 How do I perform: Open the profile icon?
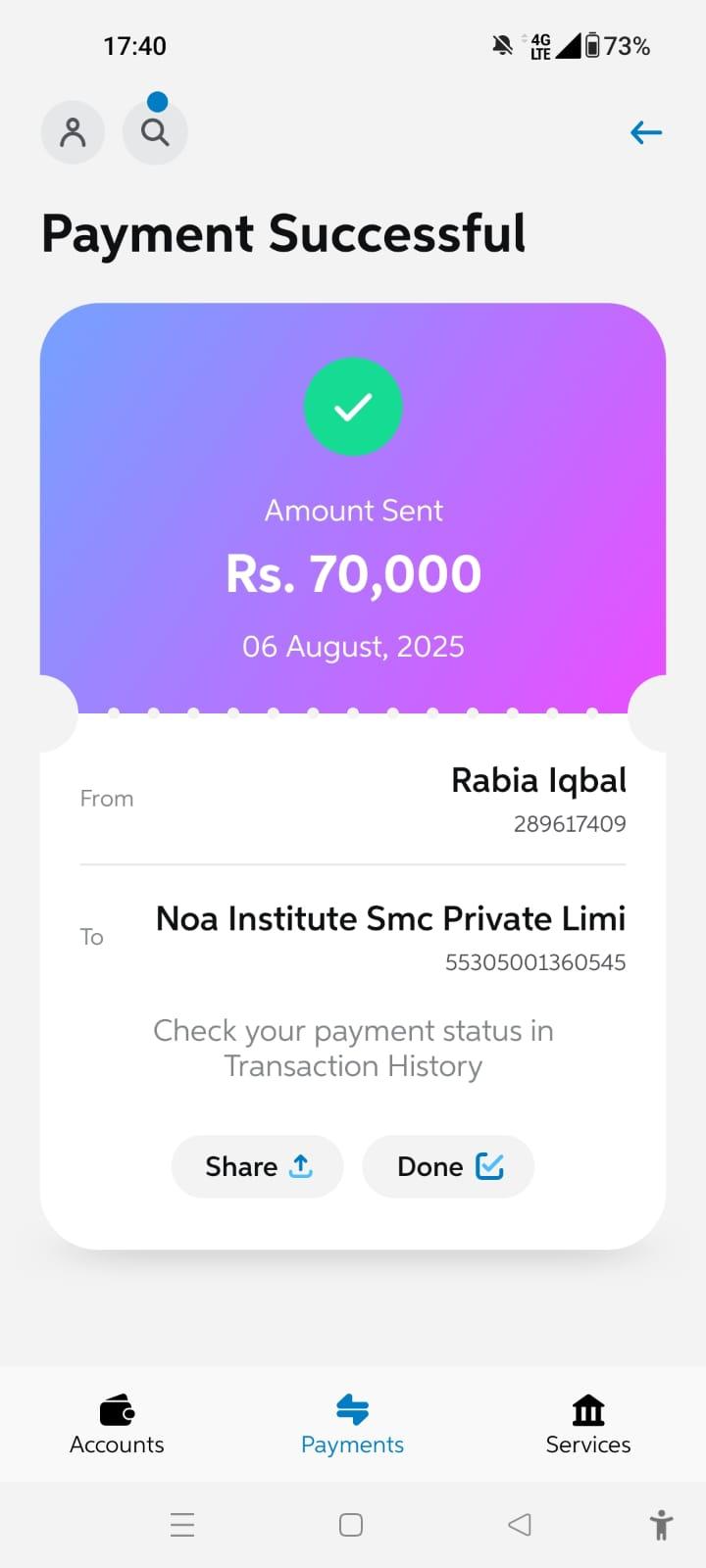coord(73,132)
